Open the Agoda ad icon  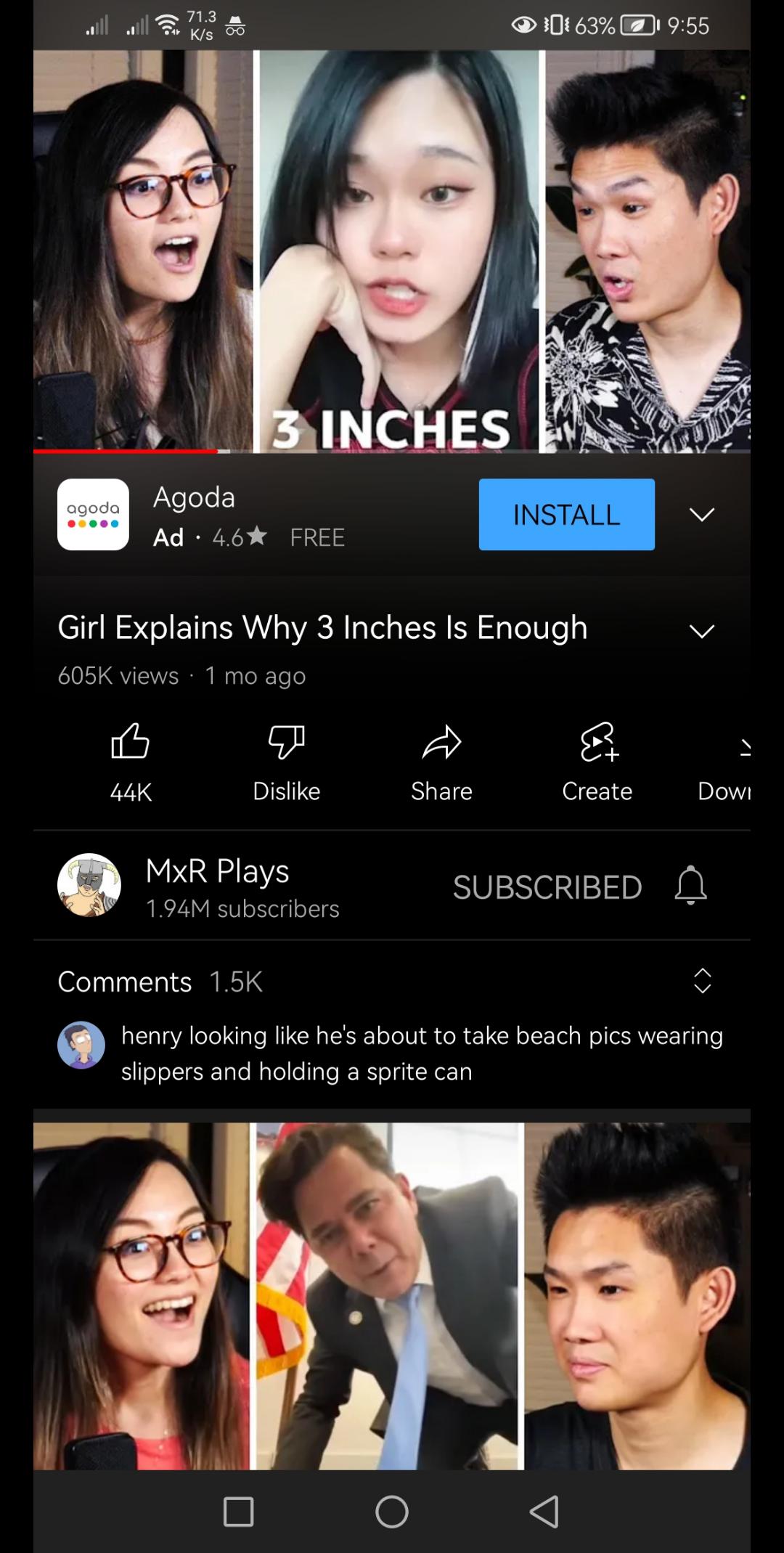(93, 514)
